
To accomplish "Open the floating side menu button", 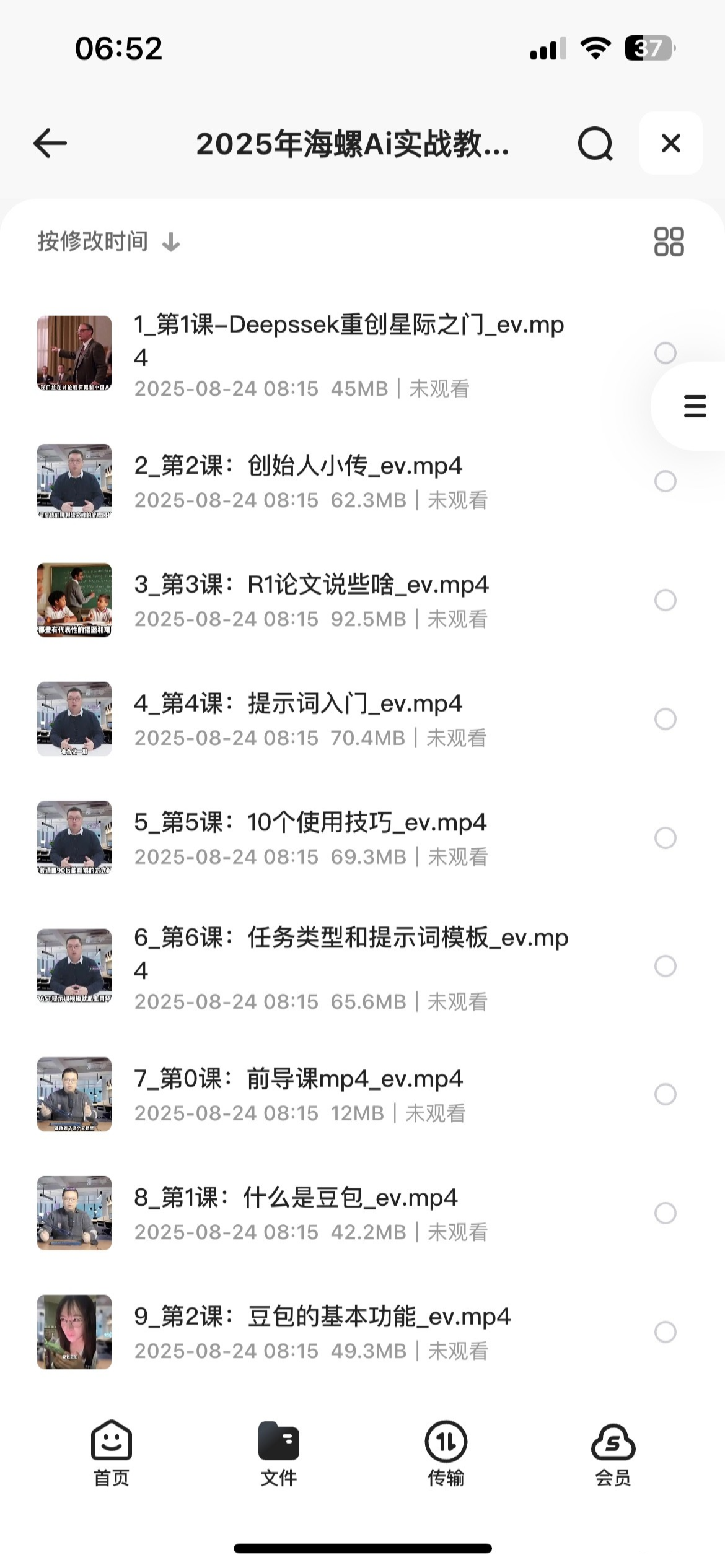I will 695,406.
